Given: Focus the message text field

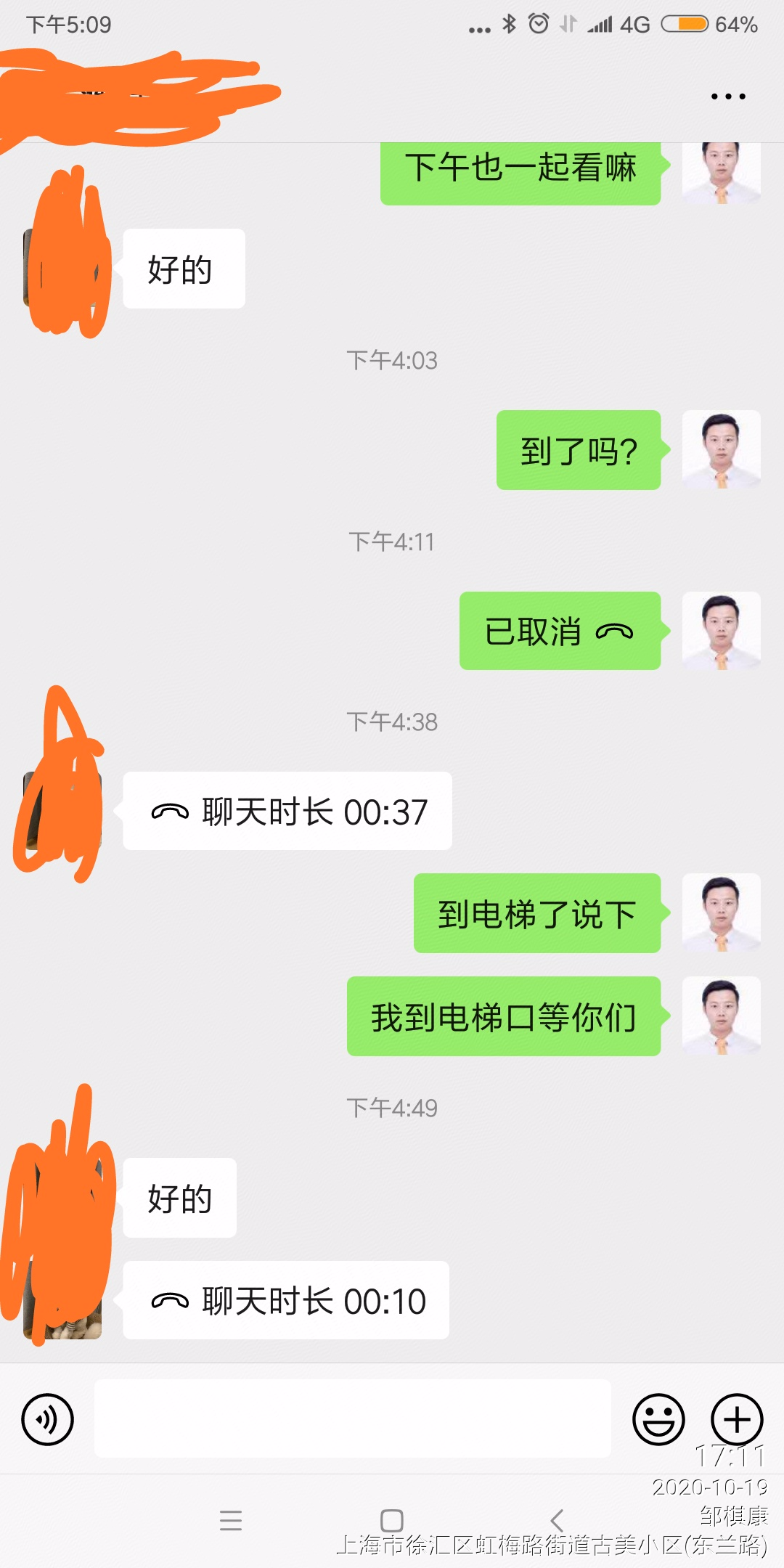Looking at the screenshot, I should click(x=352, y=1418).
